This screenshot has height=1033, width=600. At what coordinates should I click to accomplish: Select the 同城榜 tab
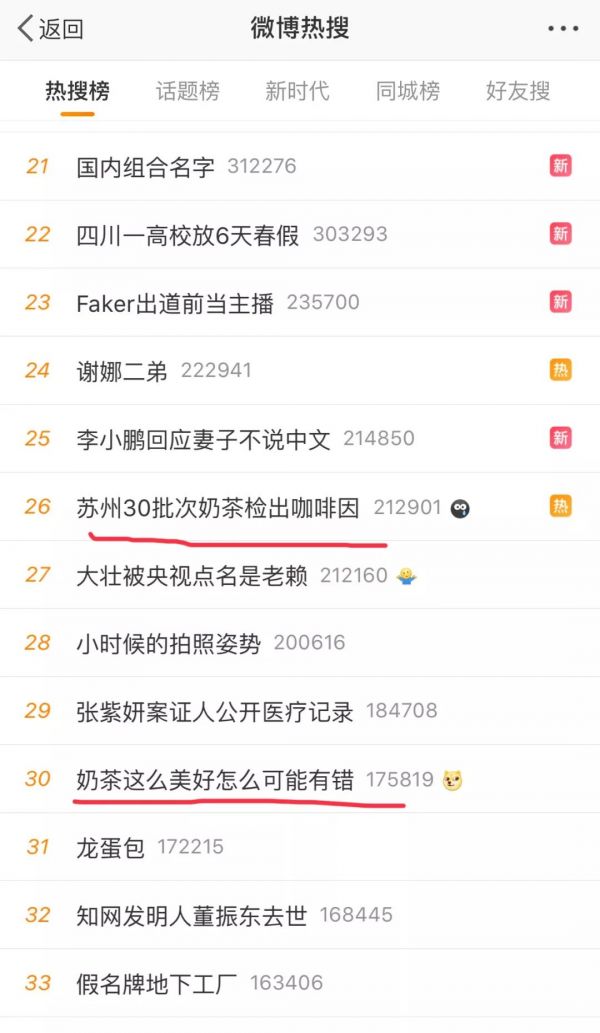pos(408,91)
